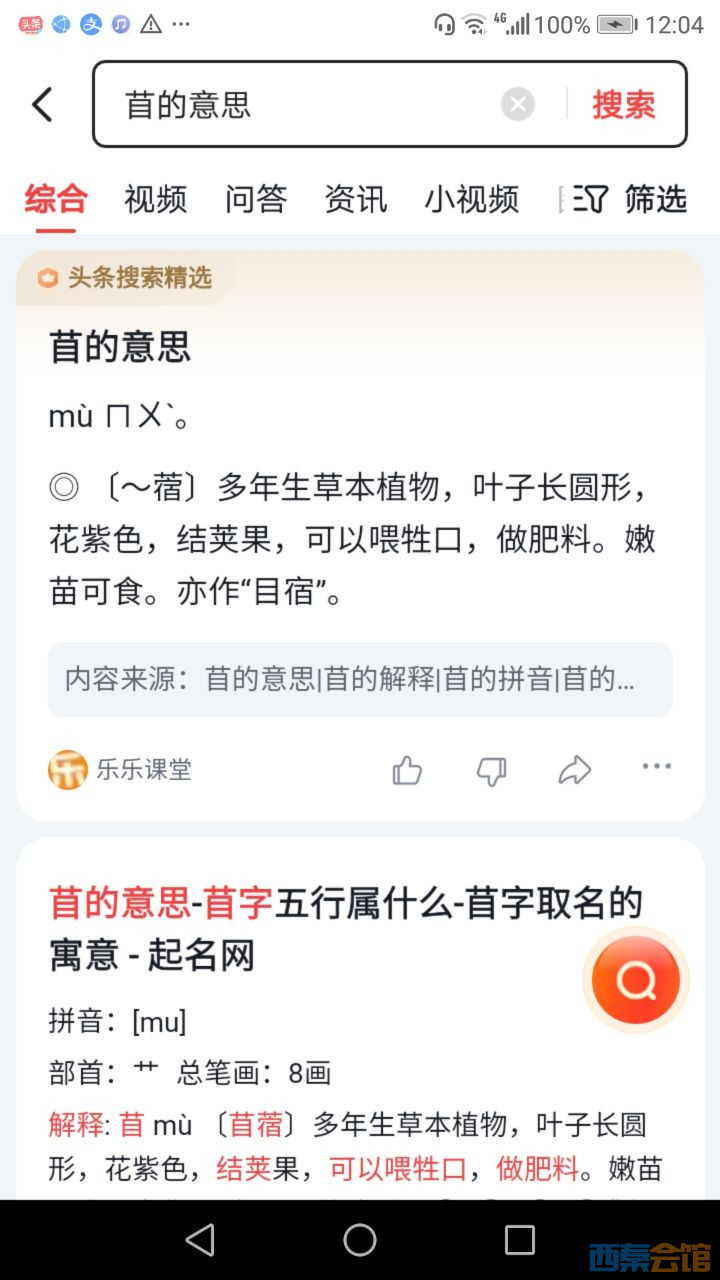This screenshot has width=720, height=1280.
Task: Go back using the top arrow
Action: [42, 104]
